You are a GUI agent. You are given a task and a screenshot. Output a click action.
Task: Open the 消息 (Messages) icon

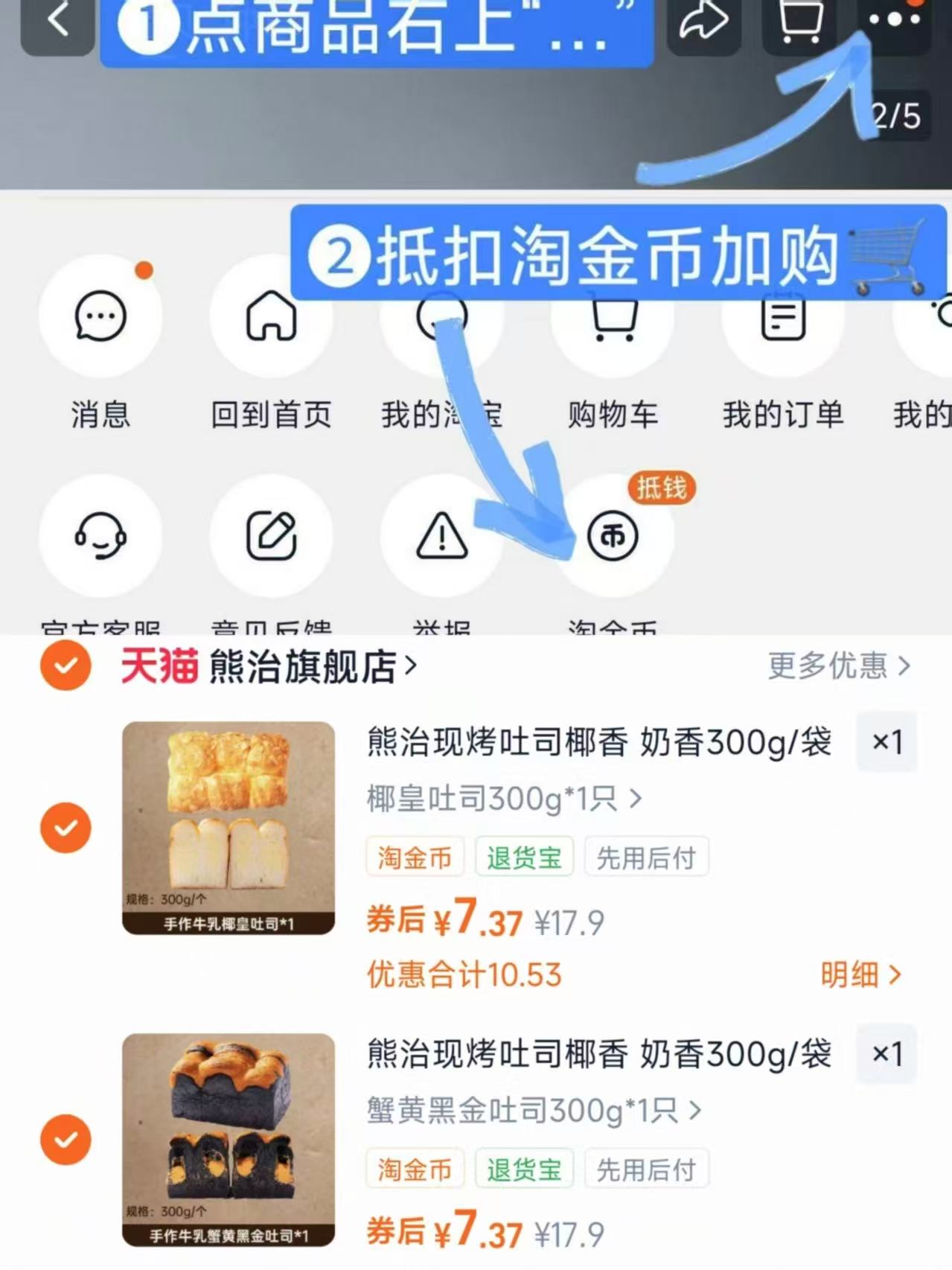point(101,316)
